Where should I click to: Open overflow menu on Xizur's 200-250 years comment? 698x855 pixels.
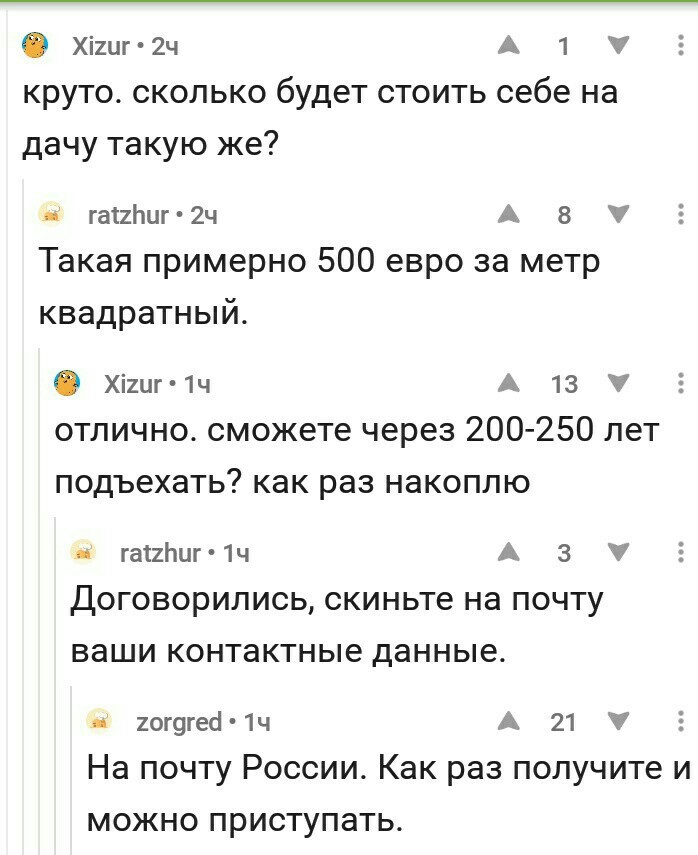click(680, 384)
